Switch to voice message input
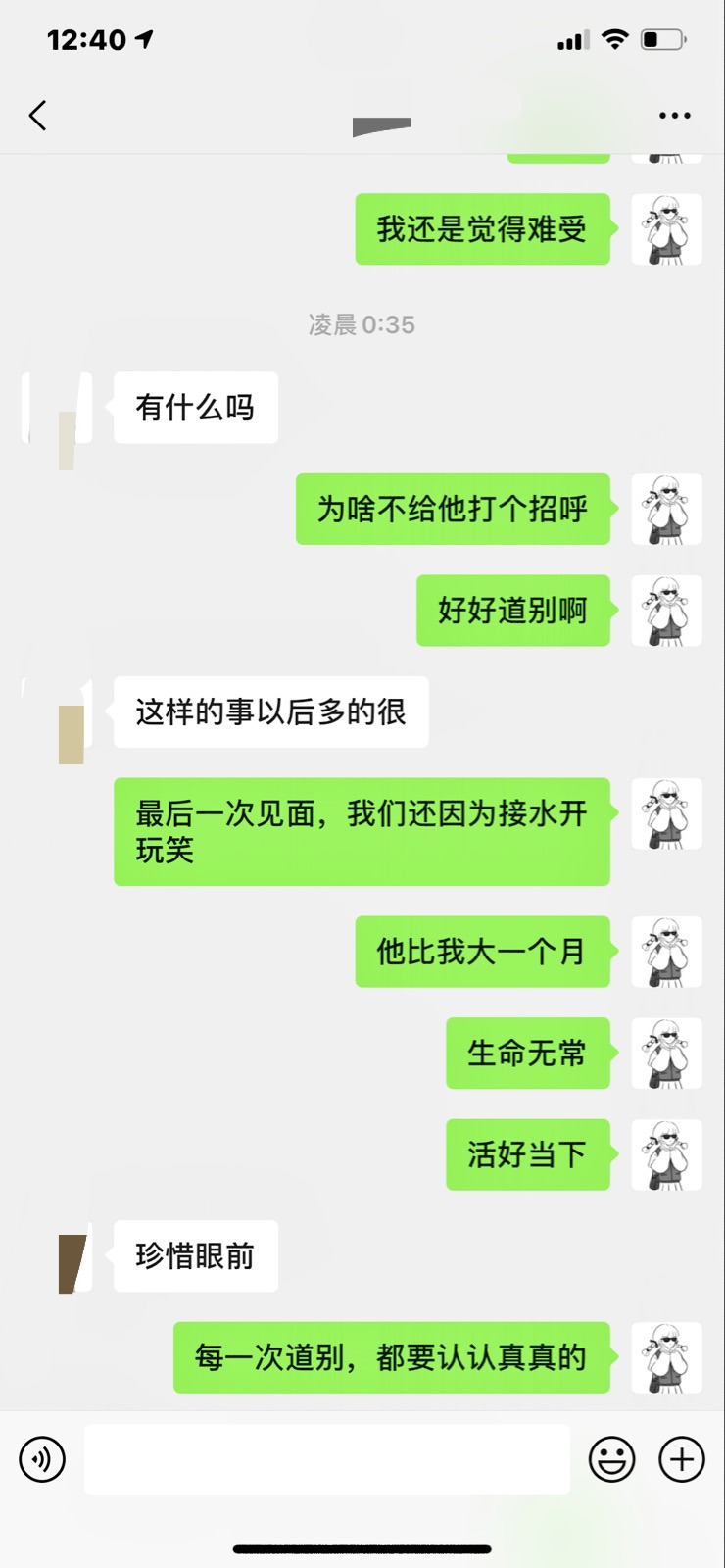The image size is (725, 1568). click(x=42, y=1459)
